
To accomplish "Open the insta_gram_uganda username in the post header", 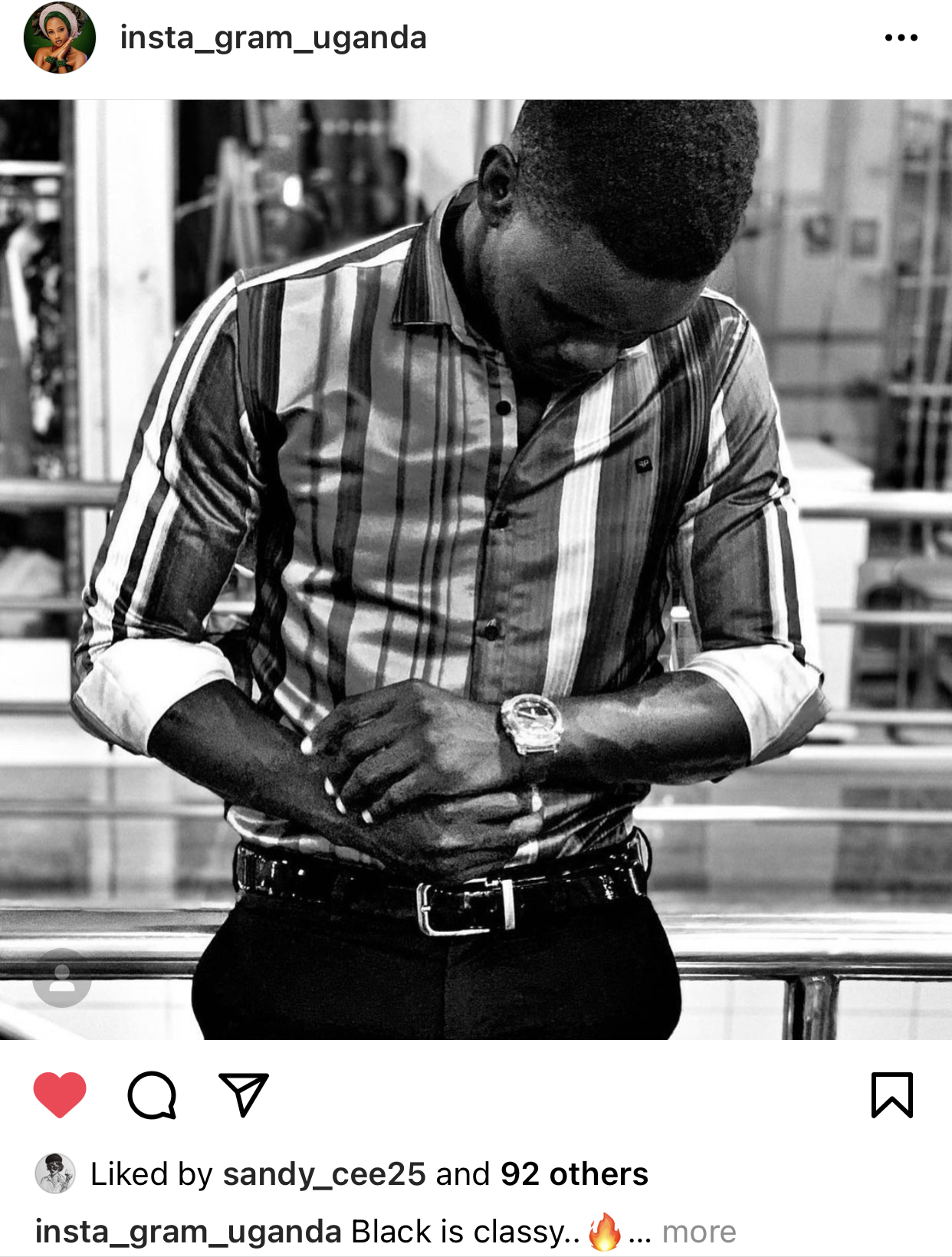I will tap(273, 38).
